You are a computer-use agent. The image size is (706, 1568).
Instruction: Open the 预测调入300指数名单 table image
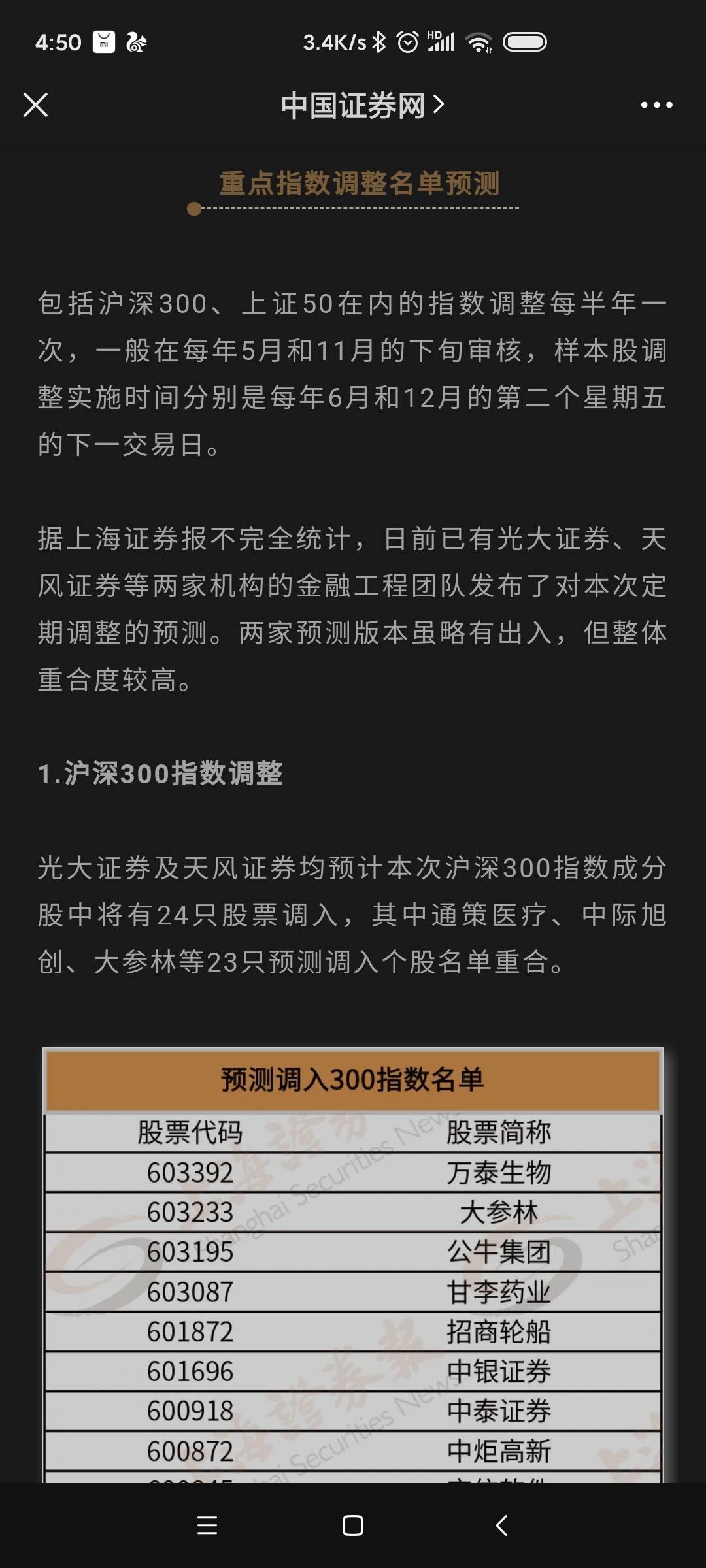pos(353,1261)
